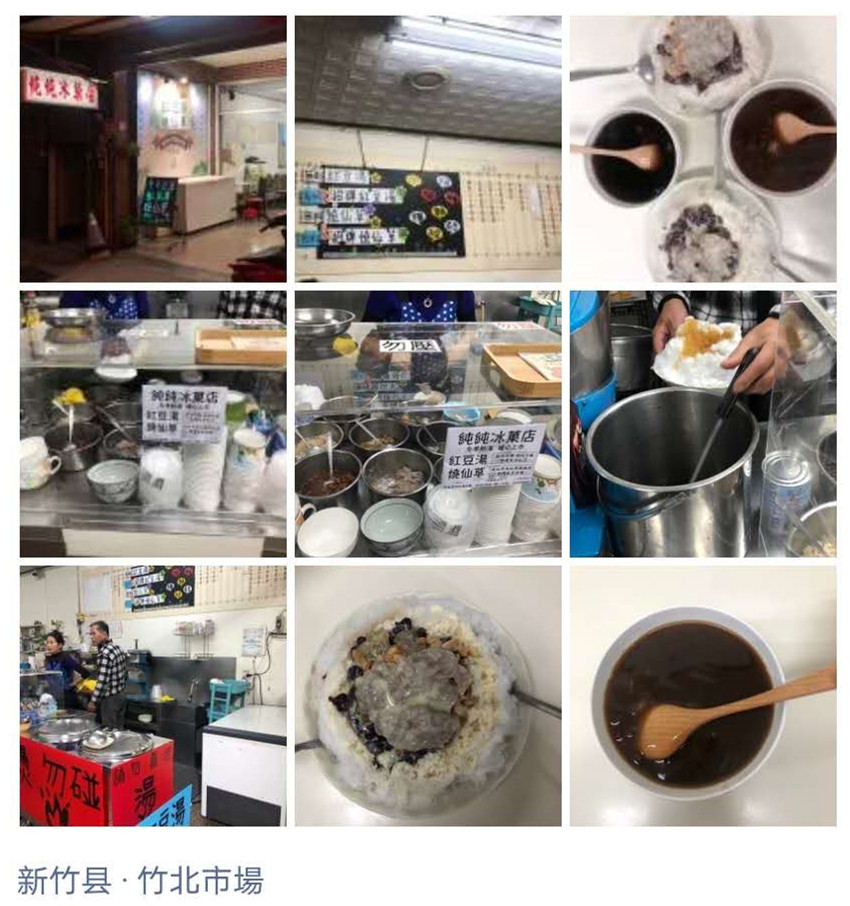850x906 pixels.
Task: Open the 新竹县 · 竹北市場 location link
Action: [x=140, y=880]
